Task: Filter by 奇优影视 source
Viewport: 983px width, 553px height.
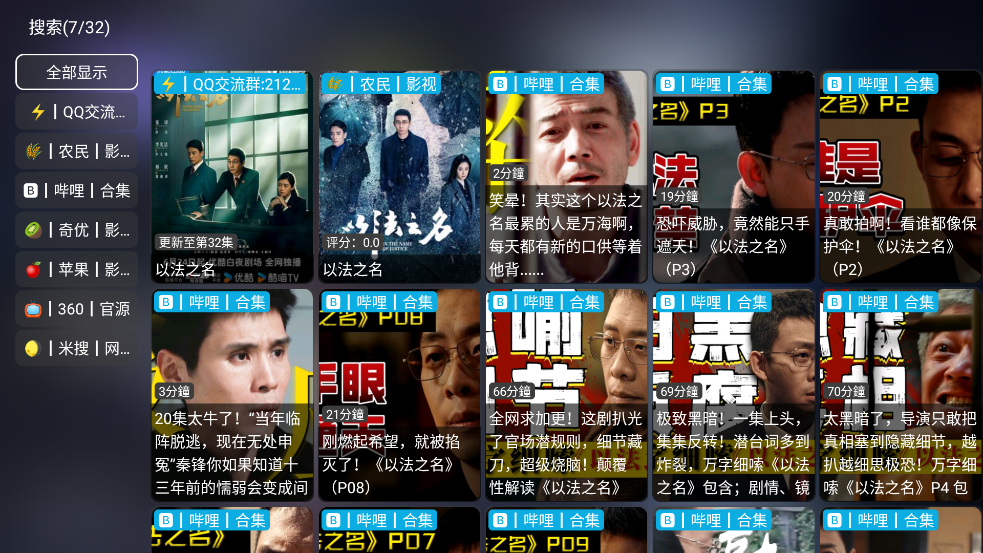Action: 77,230
